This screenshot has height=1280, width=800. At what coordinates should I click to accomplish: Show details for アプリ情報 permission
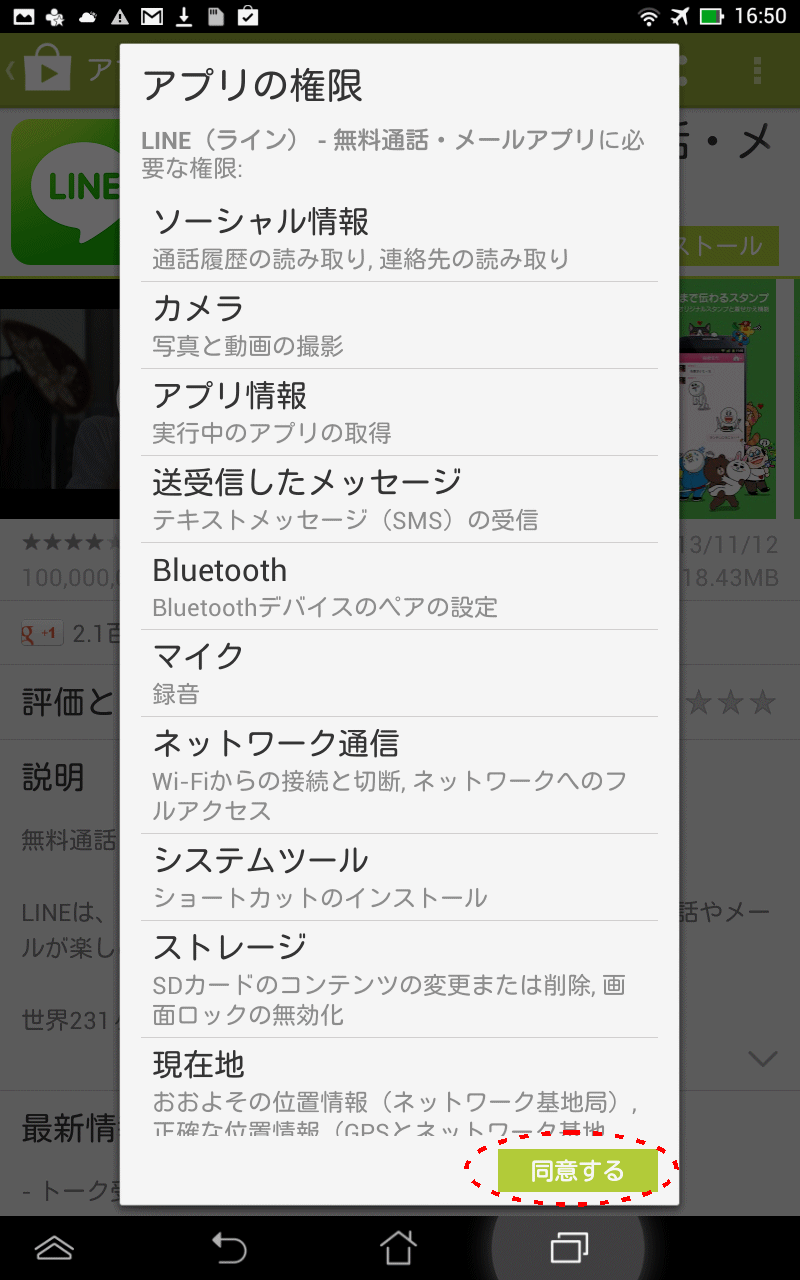pyautogui.click(x=398, y=412)
